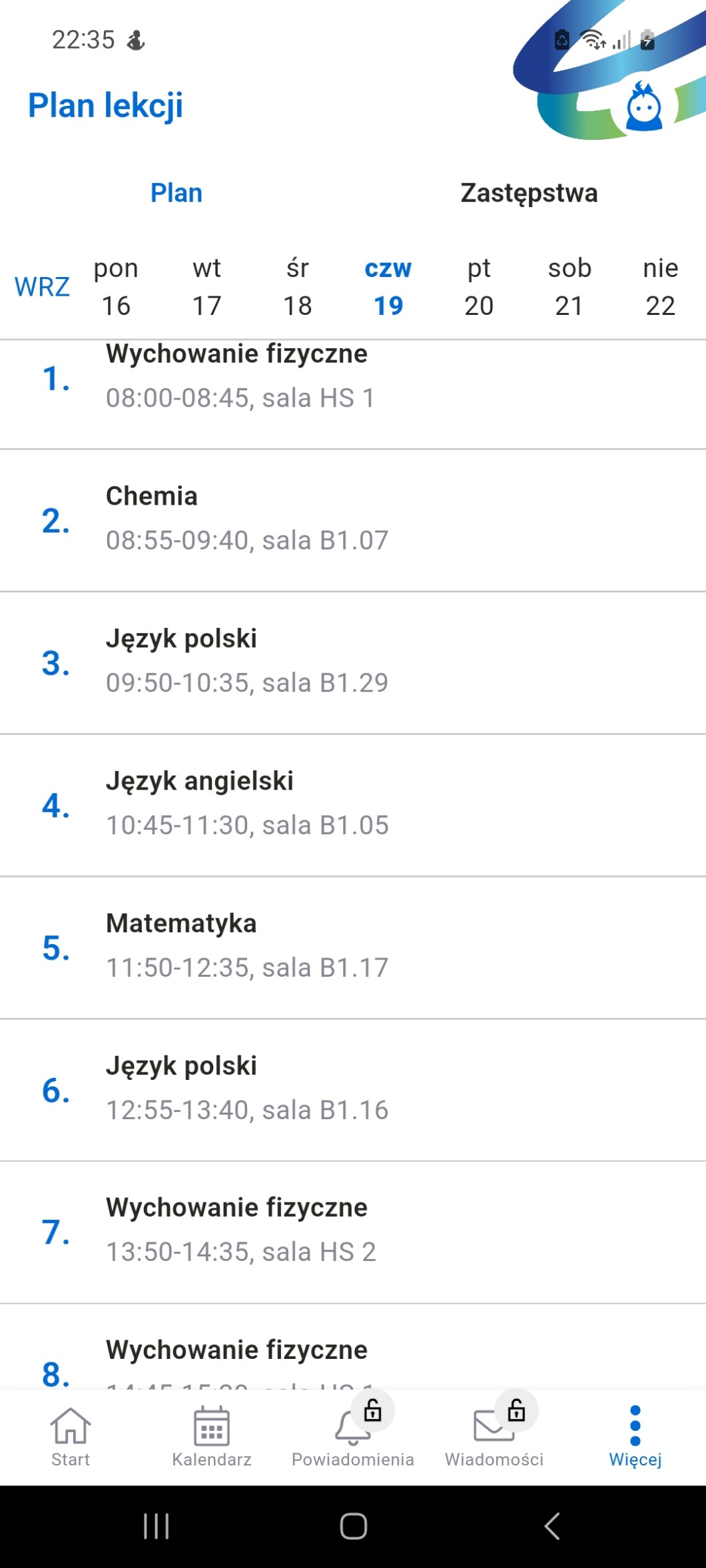Open the Kalendarz tab
The image size is (706, 1568).
(212, 1437)
